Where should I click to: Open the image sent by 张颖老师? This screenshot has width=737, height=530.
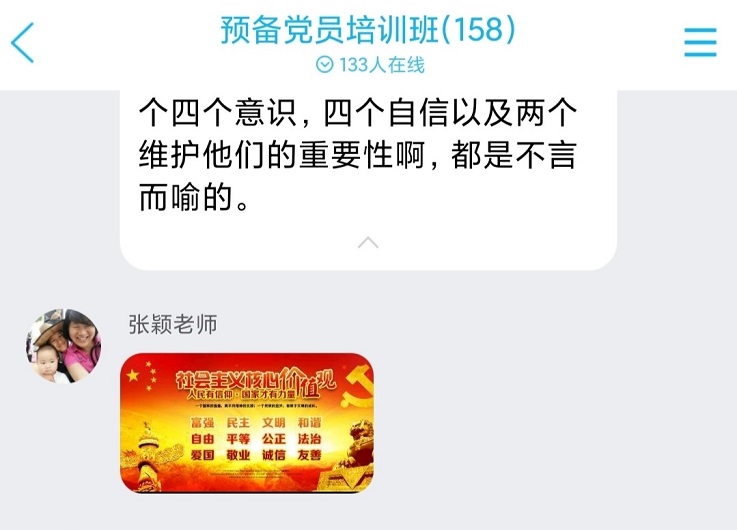[247, 423]
